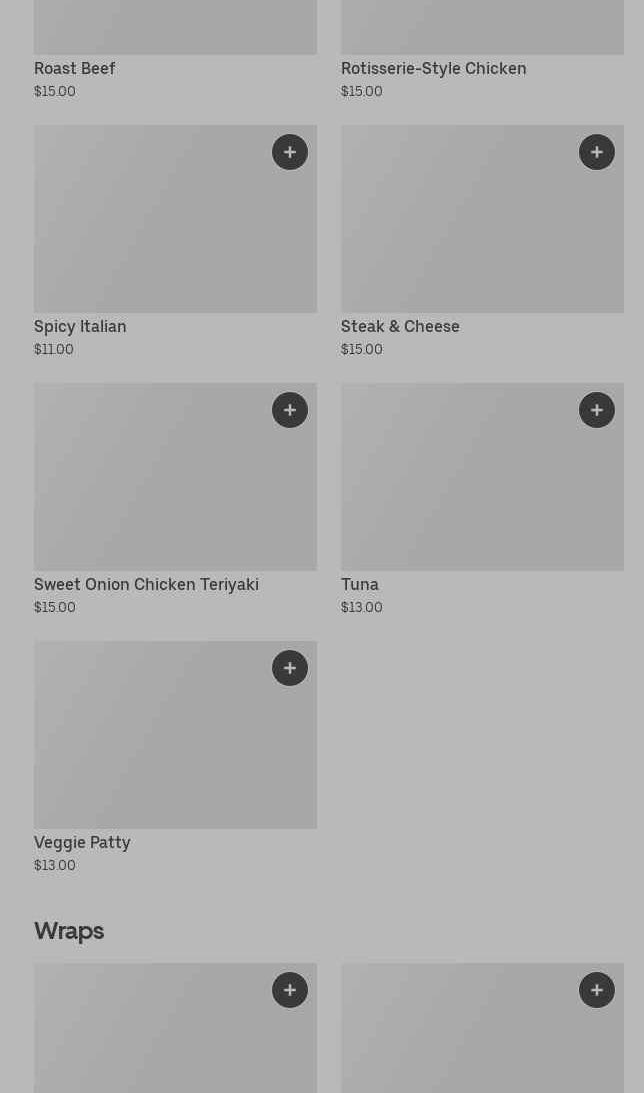Open the Tuna item card
This screenshot has height=1093, width=644.
pyautogui.click(x=482, y=499)
